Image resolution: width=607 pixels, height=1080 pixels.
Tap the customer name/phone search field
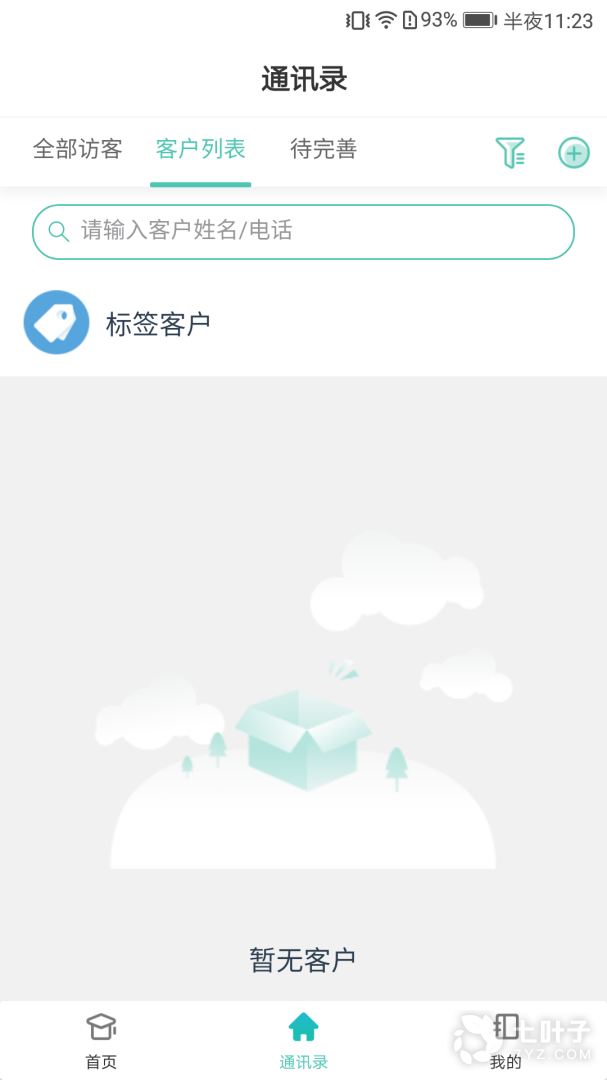point(303,232)
